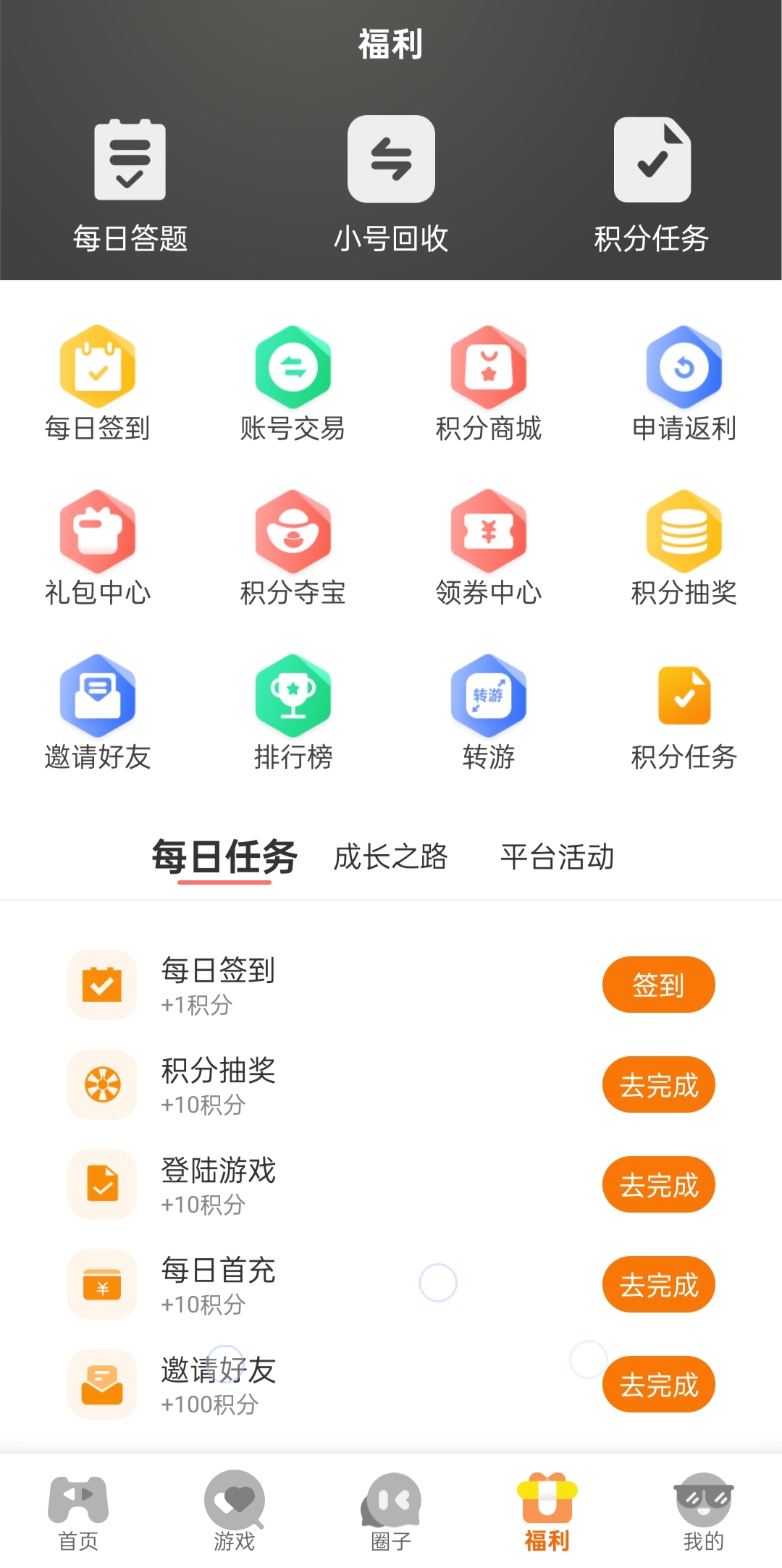The height and width of the screenshot is (1568, 782).
Task: Tap 去完成 for 登陆游戏 task
Action: point(658,1184)
